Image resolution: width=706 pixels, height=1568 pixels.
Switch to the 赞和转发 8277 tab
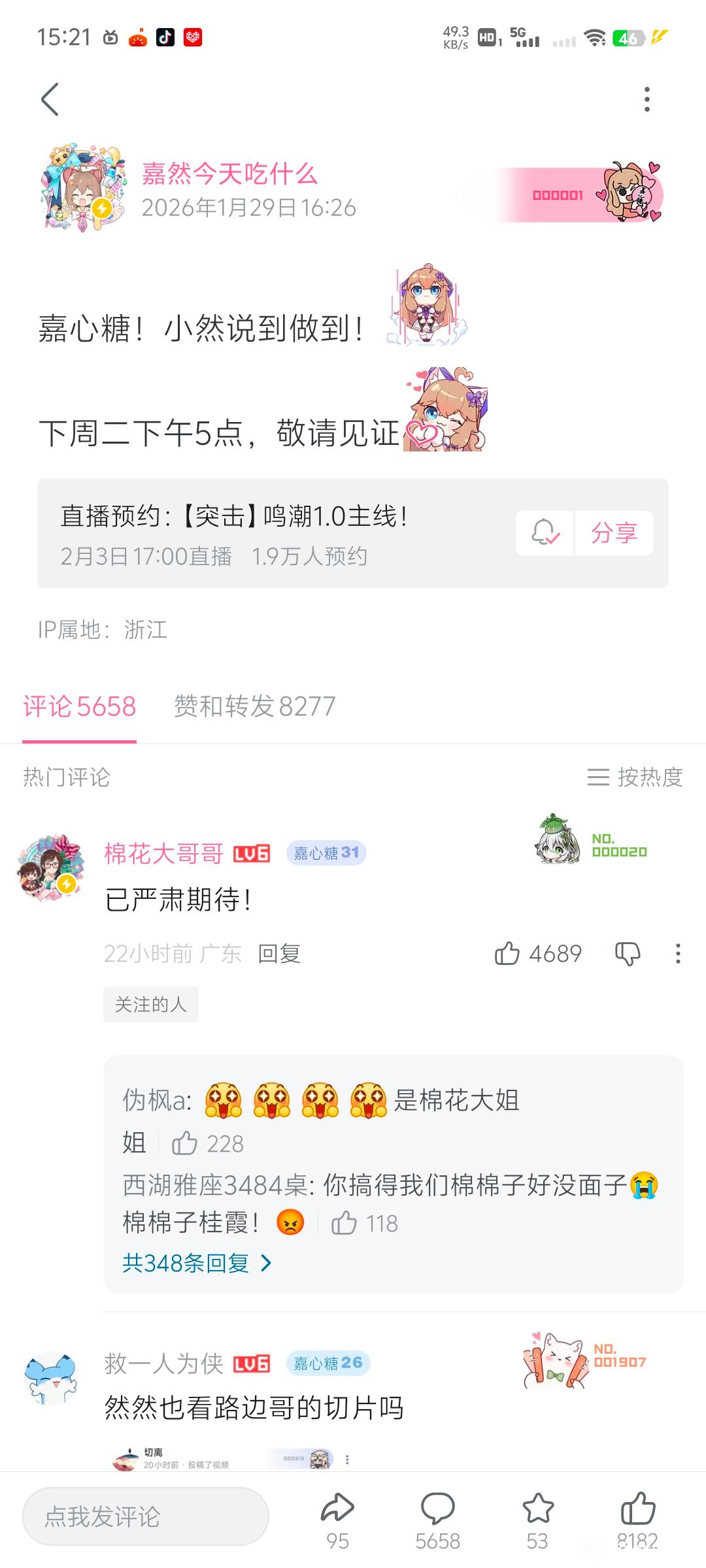tap(254, 706)
